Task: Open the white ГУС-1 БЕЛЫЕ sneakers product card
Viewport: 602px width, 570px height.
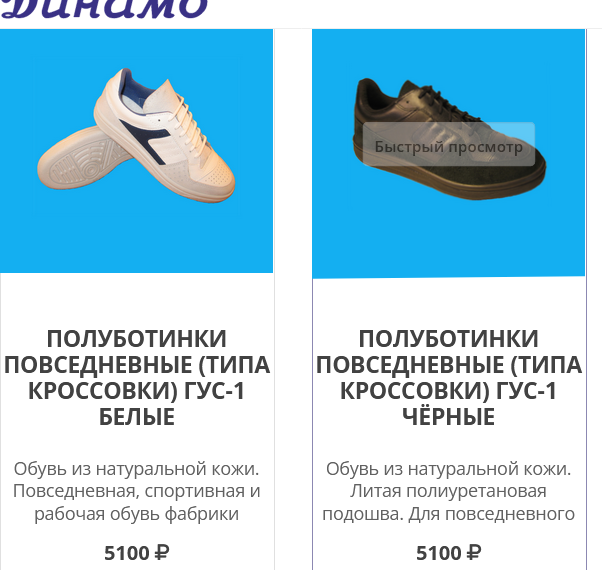Action: point(137,377)
